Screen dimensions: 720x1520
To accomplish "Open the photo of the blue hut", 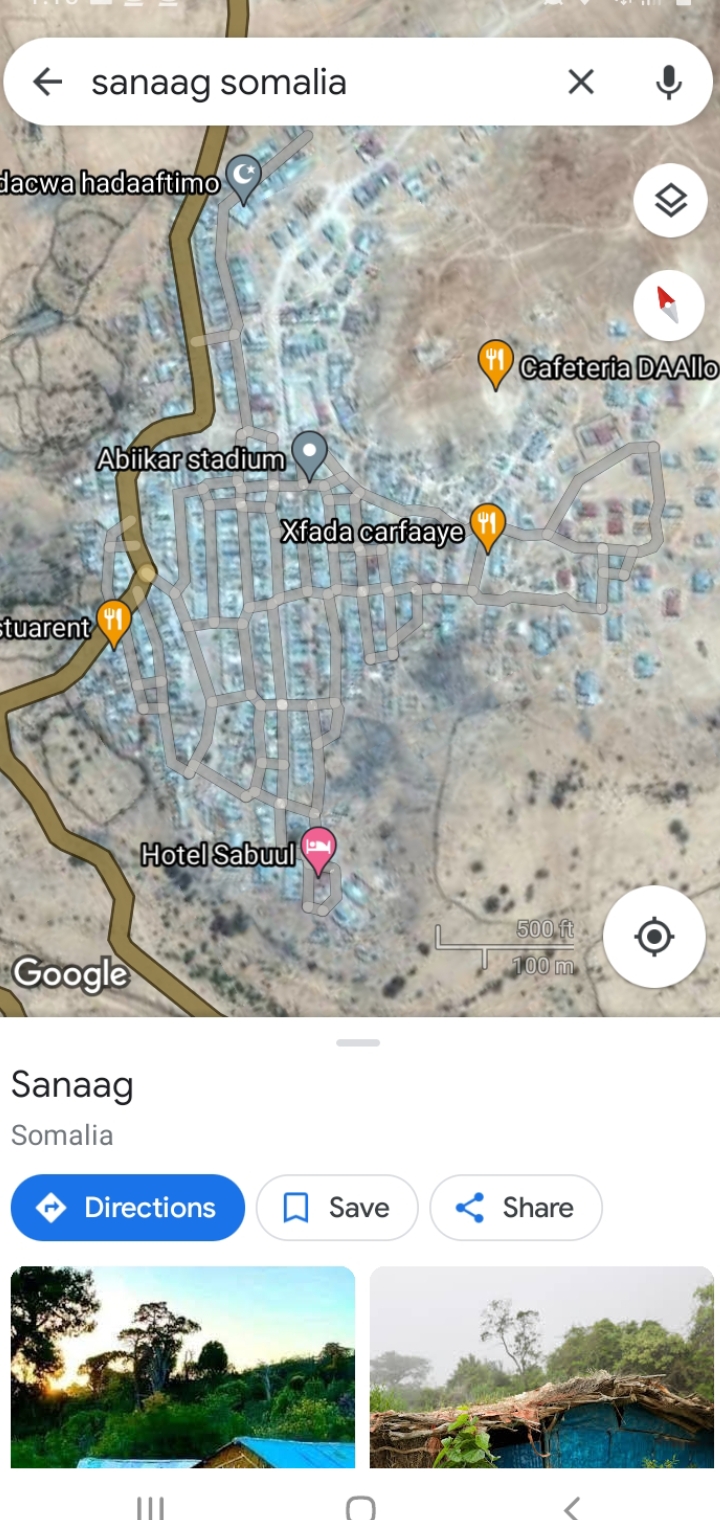I will point(541,1365).
